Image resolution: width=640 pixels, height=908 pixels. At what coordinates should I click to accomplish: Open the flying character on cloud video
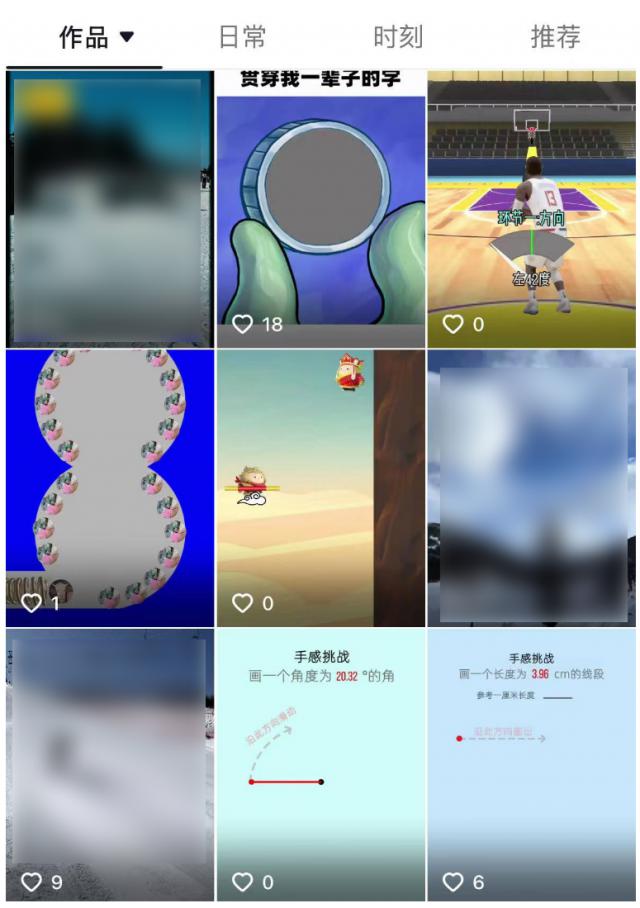click(320, 487)
